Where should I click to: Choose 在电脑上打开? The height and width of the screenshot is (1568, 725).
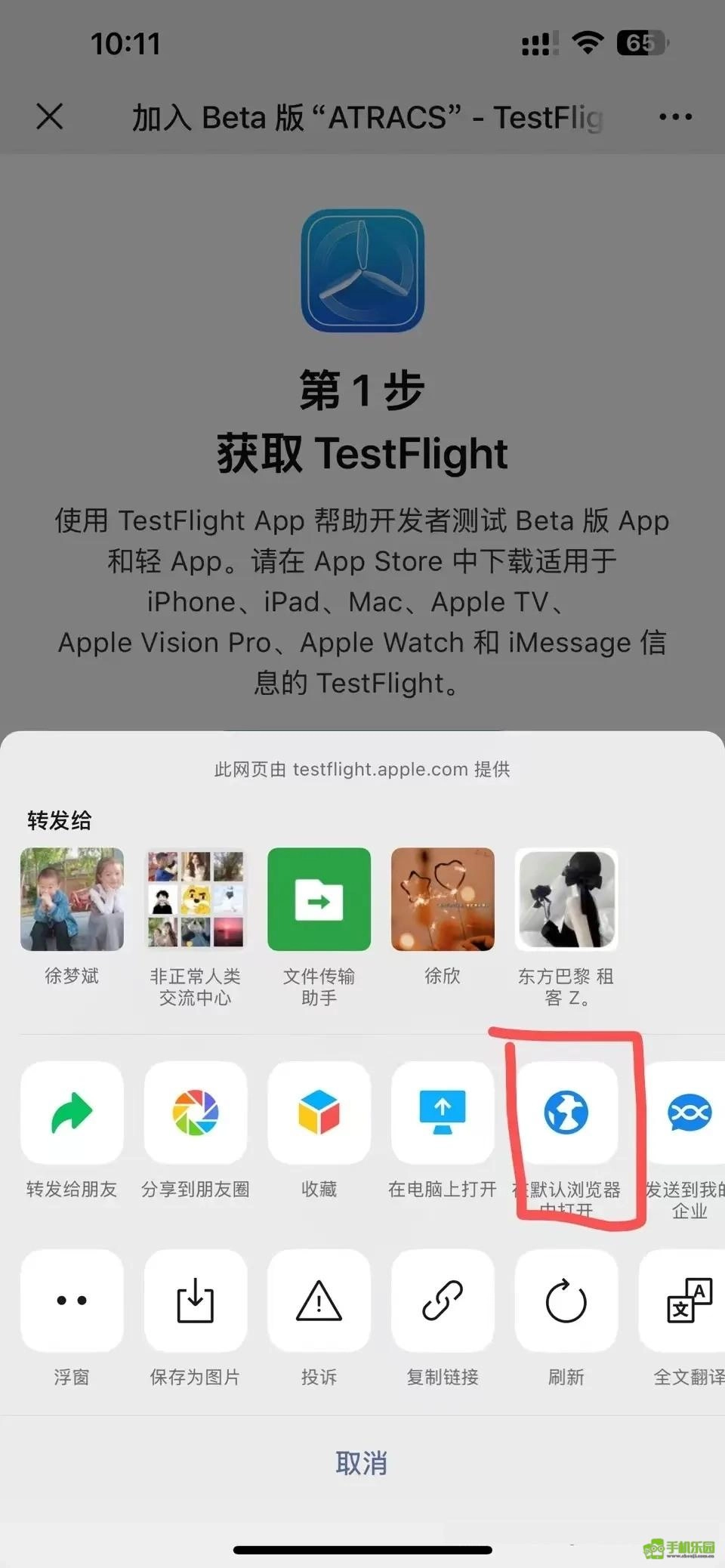click(x=443, y=1113)
